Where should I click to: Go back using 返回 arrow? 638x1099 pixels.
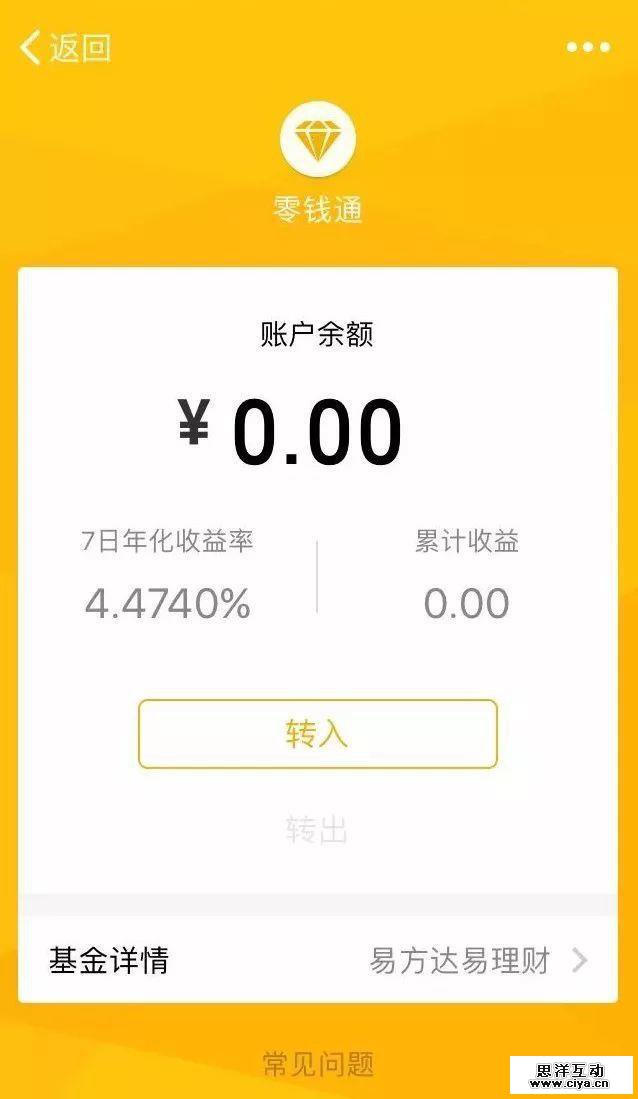(64, 47)
